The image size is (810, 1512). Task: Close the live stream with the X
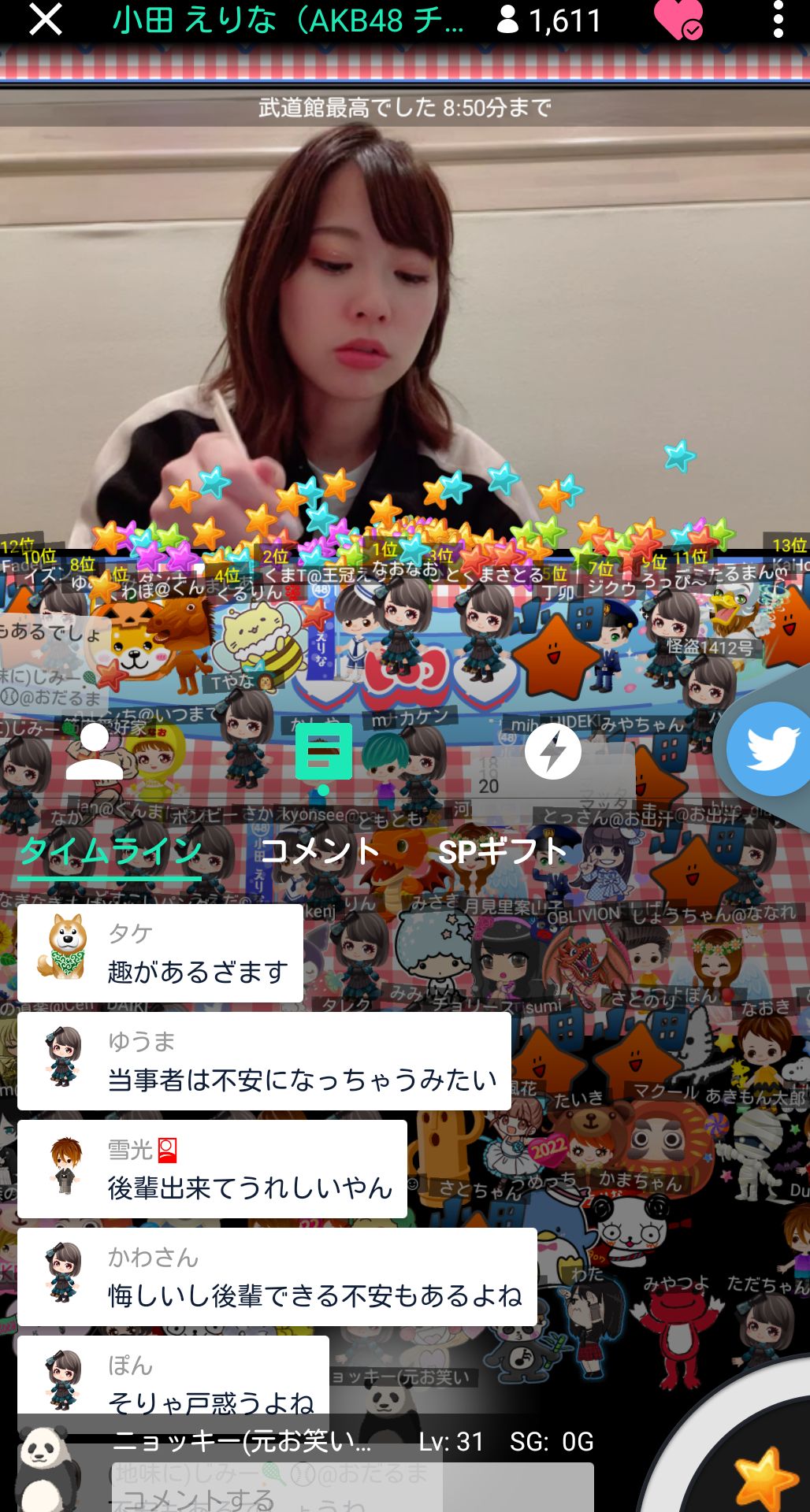pos(45,20)
